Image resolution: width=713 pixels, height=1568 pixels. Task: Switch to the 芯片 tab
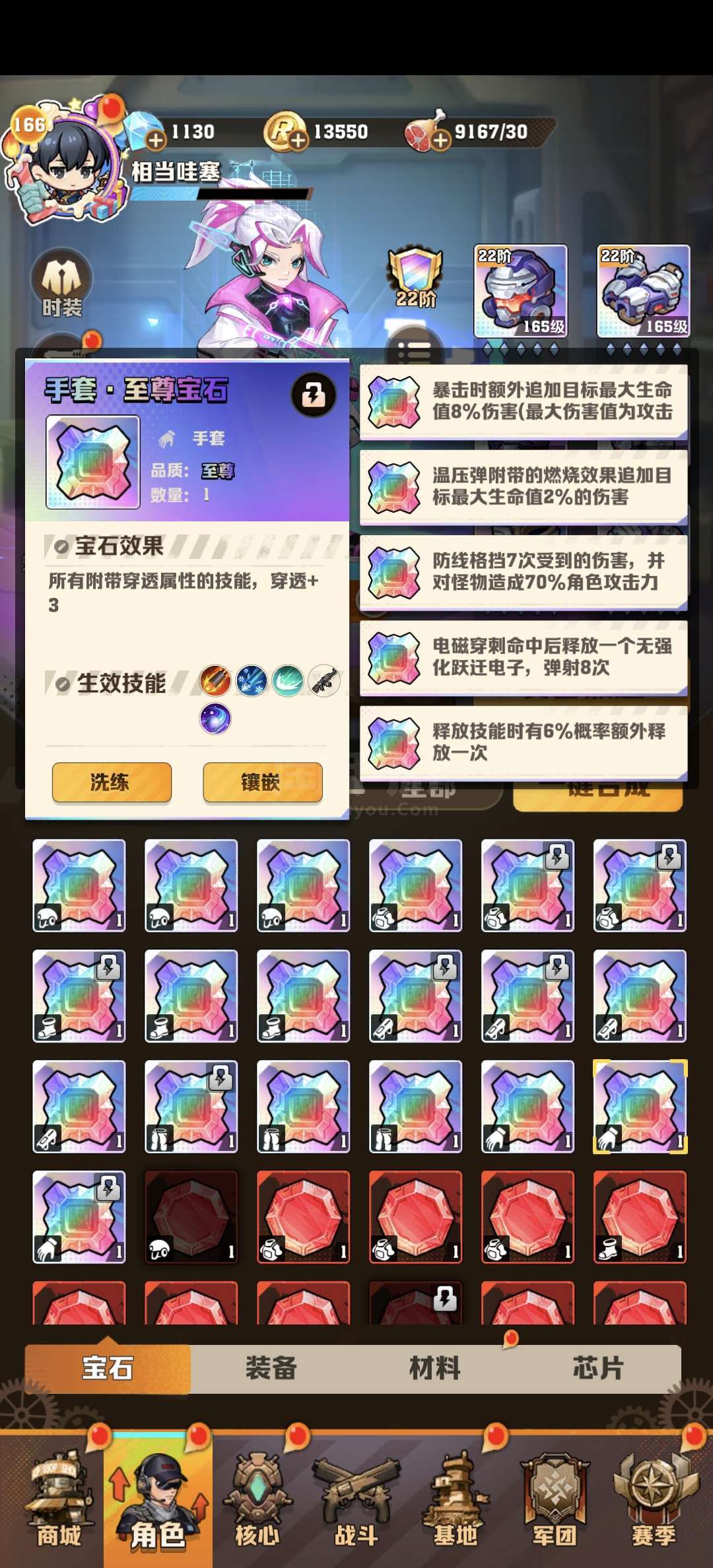pos(598,1368)
